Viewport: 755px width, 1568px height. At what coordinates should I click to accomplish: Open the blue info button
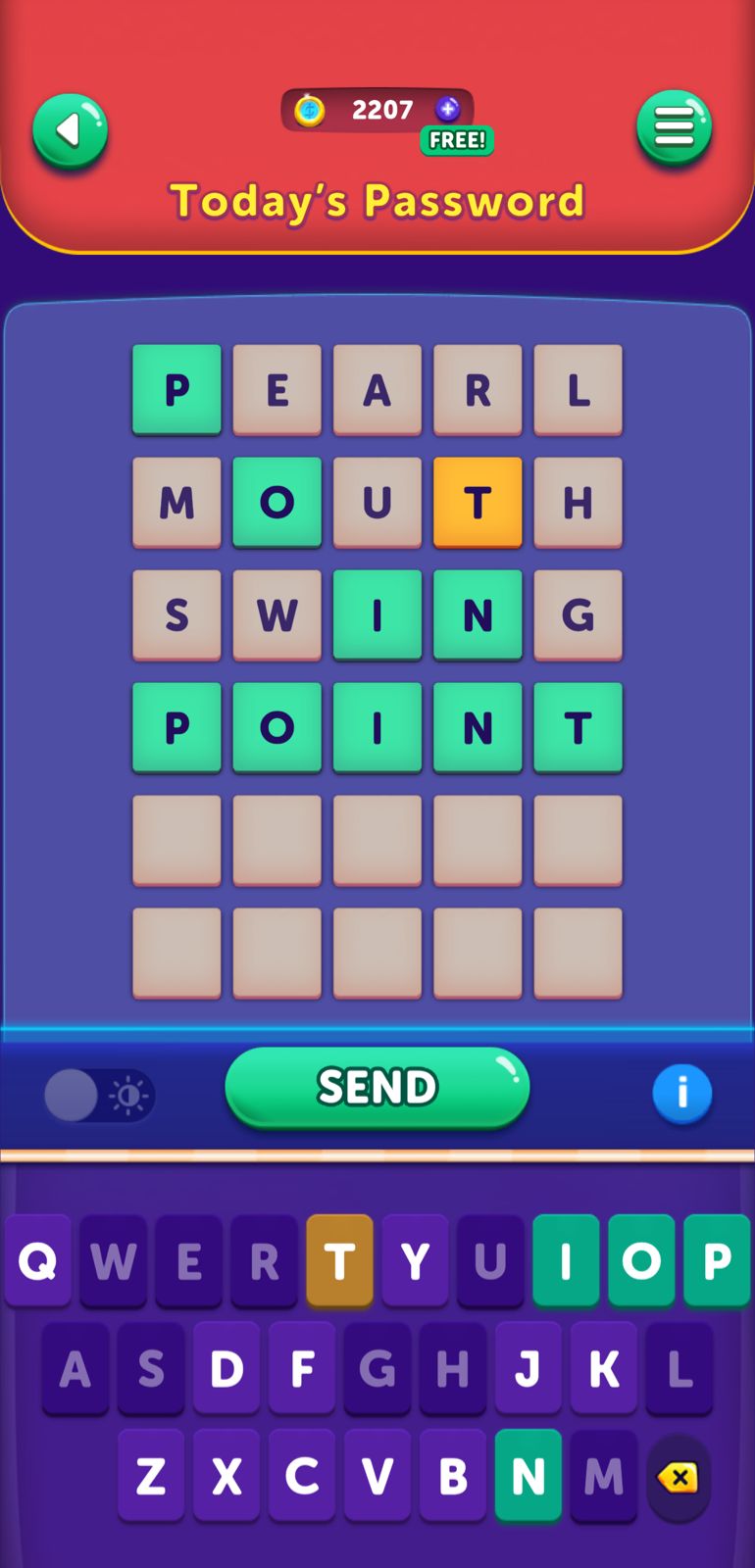681,1093
